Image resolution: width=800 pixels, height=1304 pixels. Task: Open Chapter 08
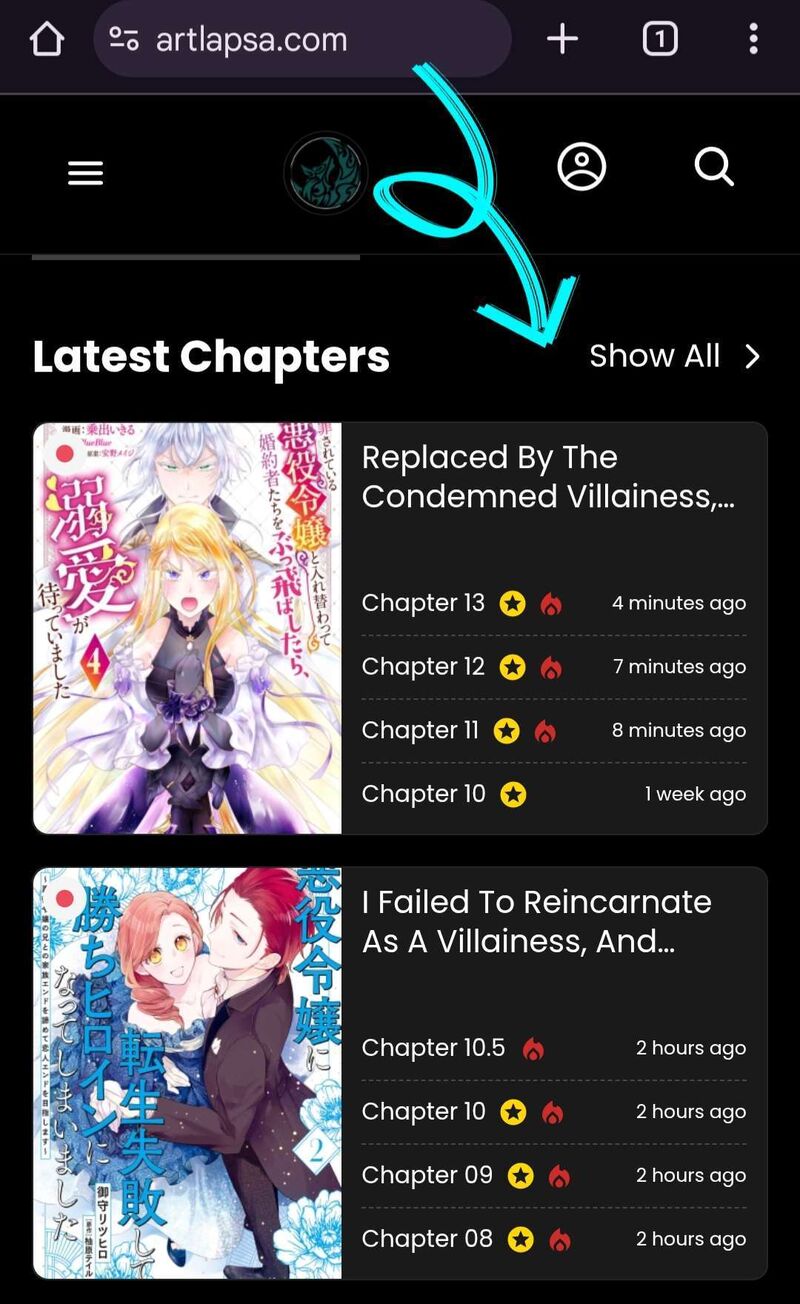[x=428, y=1239]
